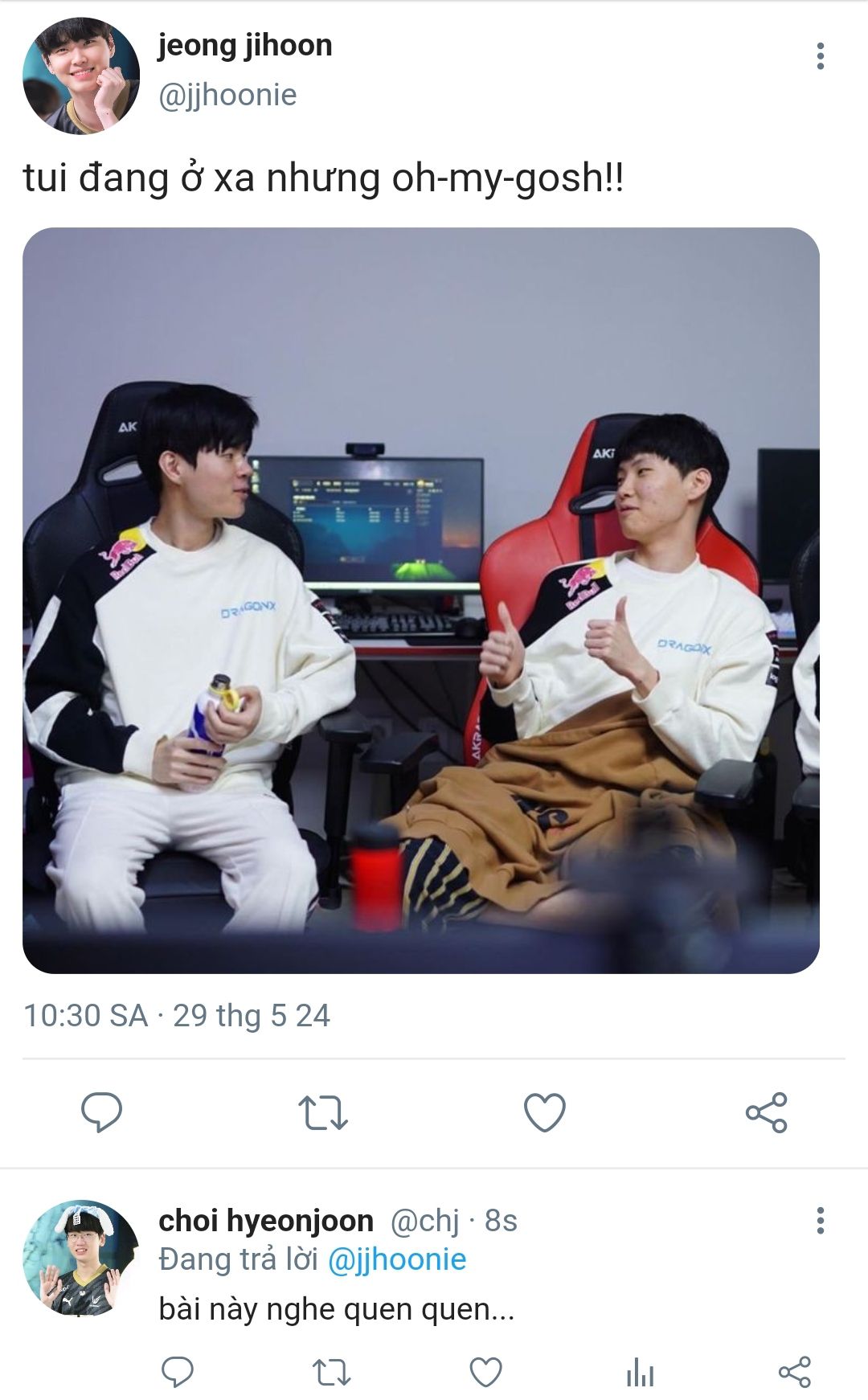The image size is (868, 1400).
Task: Share jeong jihoon's tweet
Action: [x=766, y=1113]
